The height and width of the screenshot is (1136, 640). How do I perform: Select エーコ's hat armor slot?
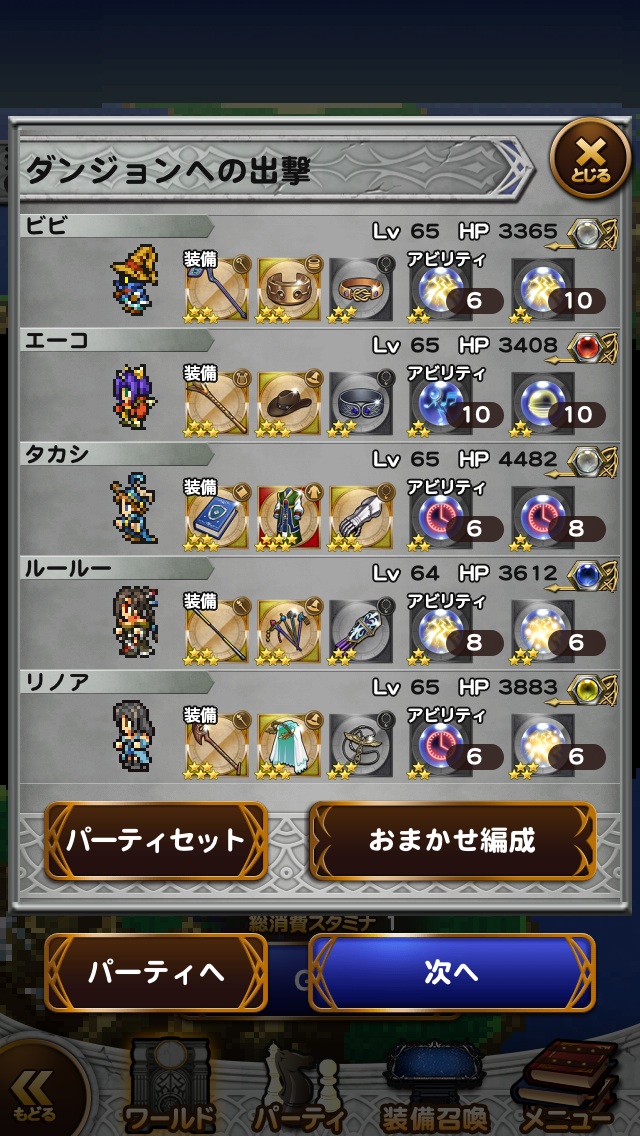(289, 403)
